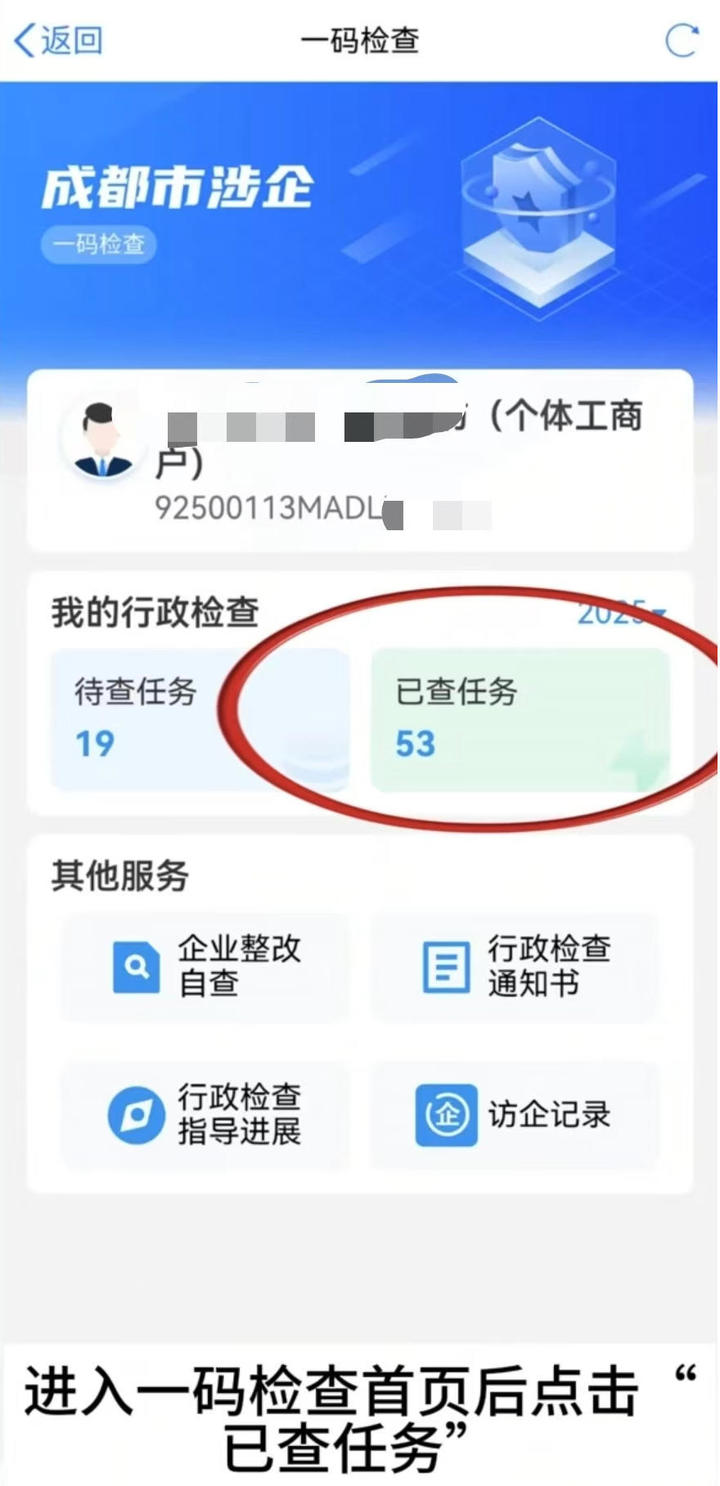Open the 已查任务 card
Image resolution: width=720 pixels, height=1486 pixels.
click(x=520, y=720)
